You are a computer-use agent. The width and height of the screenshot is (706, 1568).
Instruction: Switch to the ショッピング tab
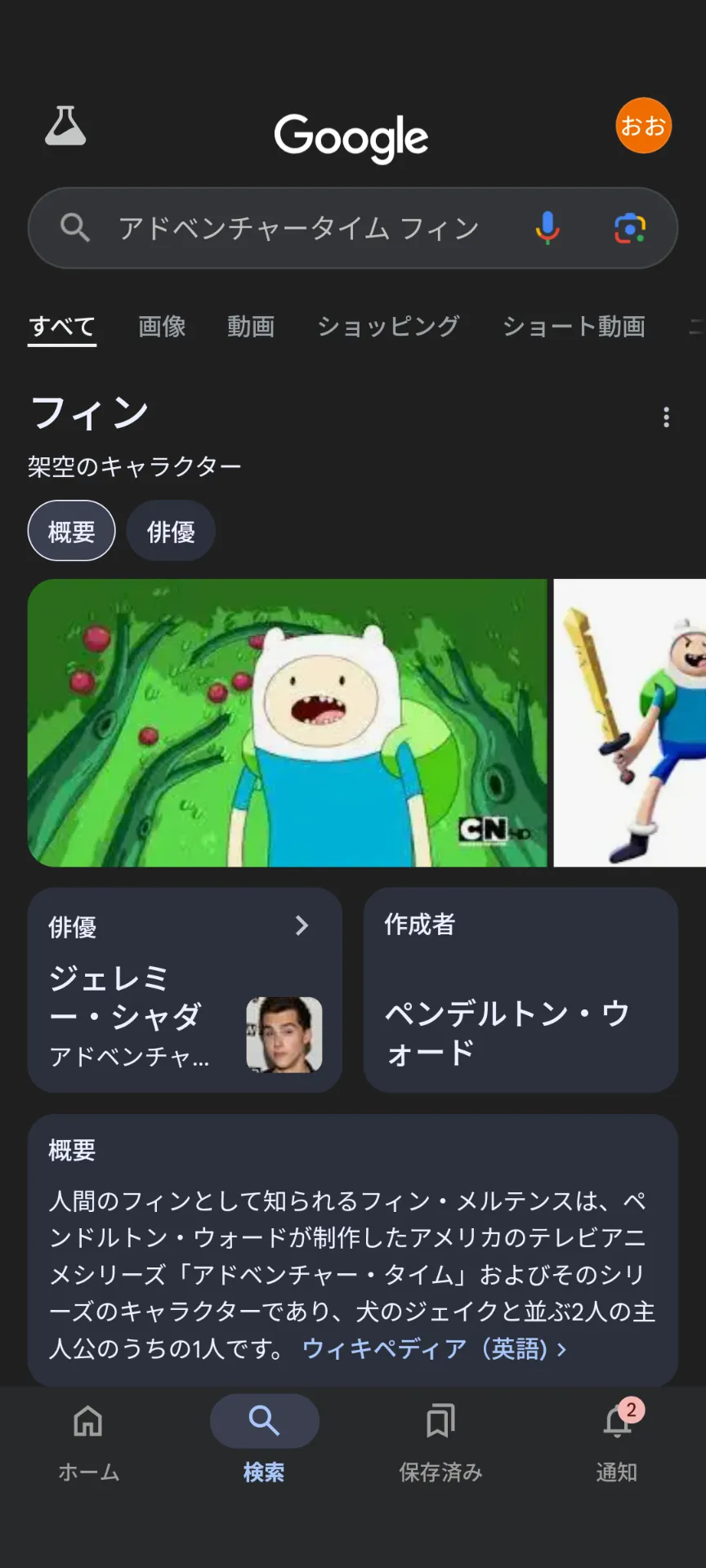[388, 327]
